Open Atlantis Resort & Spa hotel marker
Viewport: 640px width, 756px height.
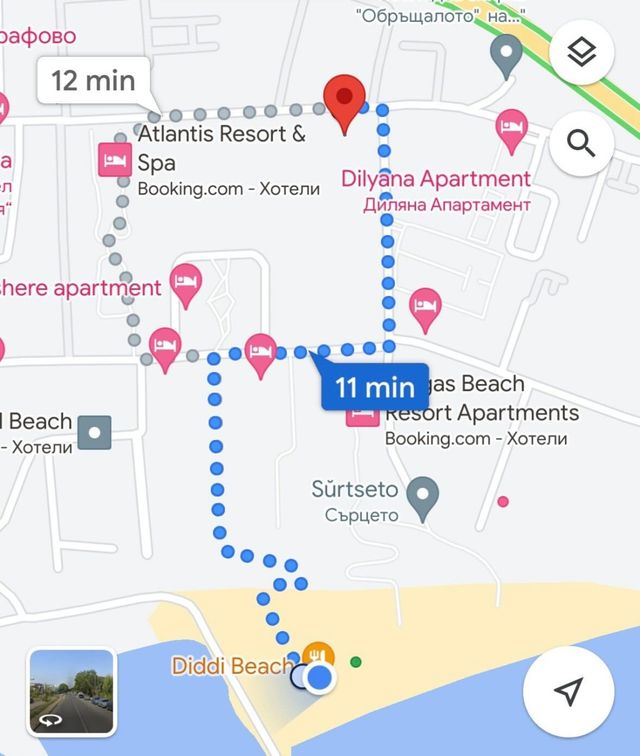(x=115, y=159)
